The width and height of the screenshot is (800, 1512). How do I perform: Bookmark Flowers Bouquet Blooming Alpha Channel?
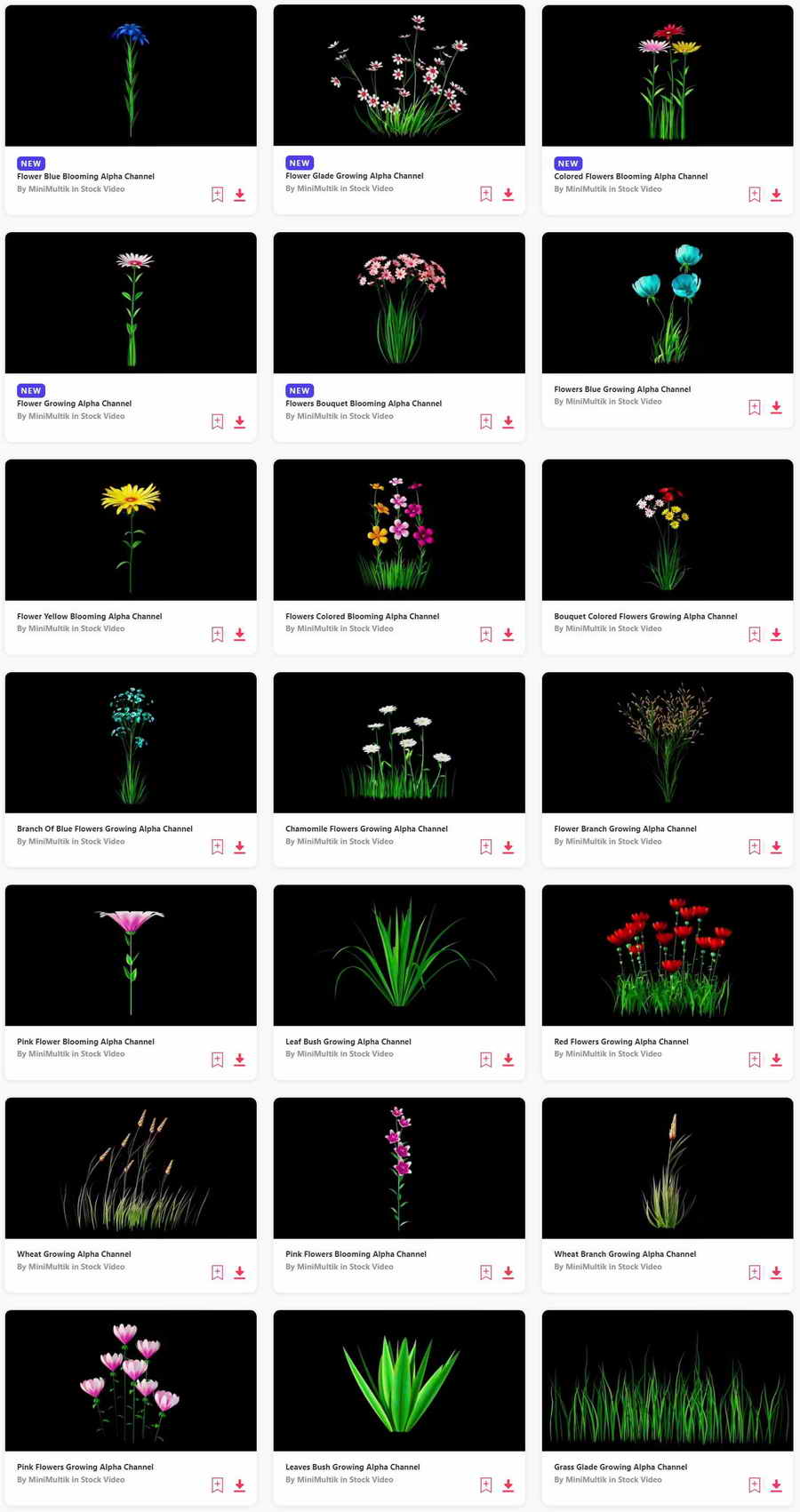485,422
